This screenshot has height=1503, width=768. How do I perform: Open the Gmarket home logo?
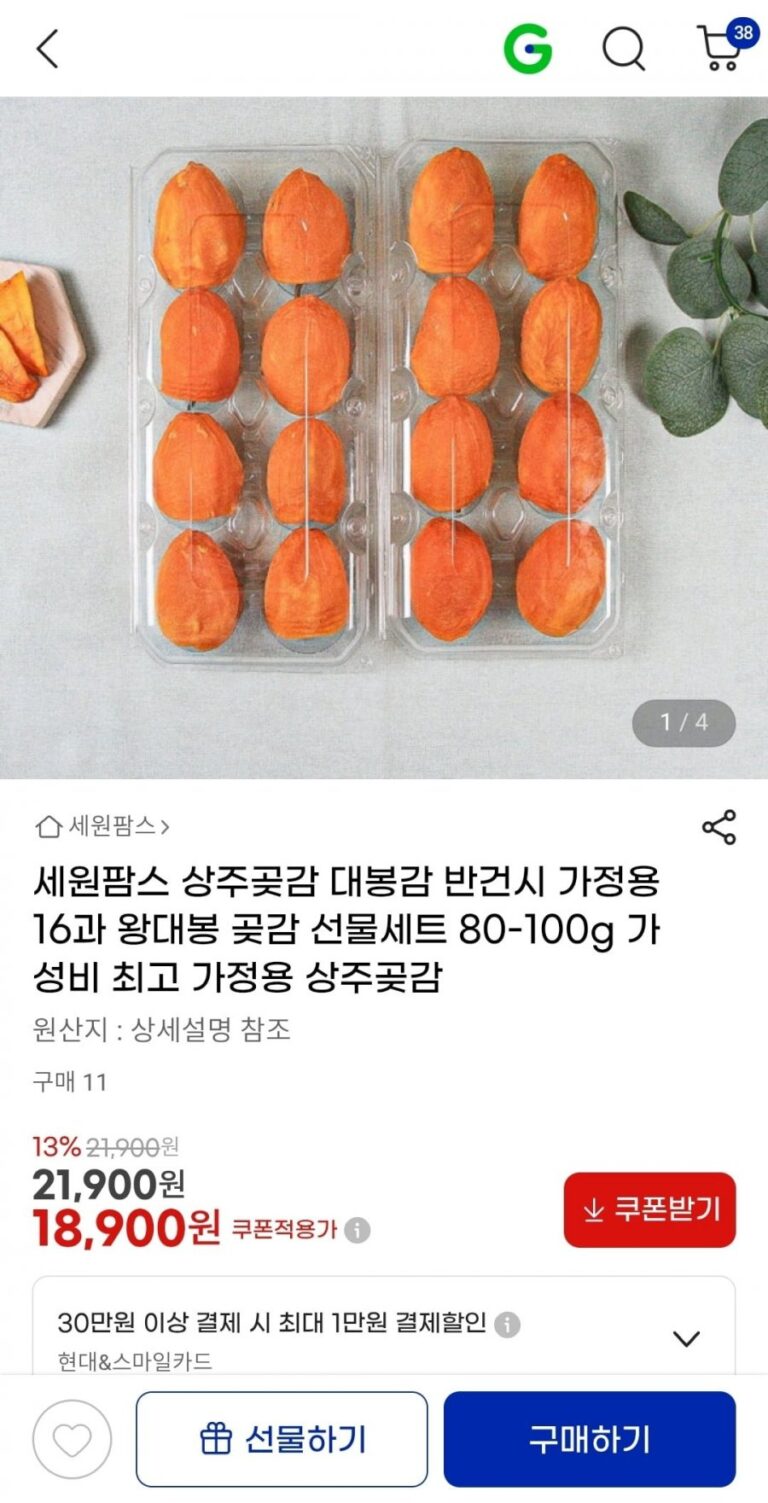(x=527, y=48)
